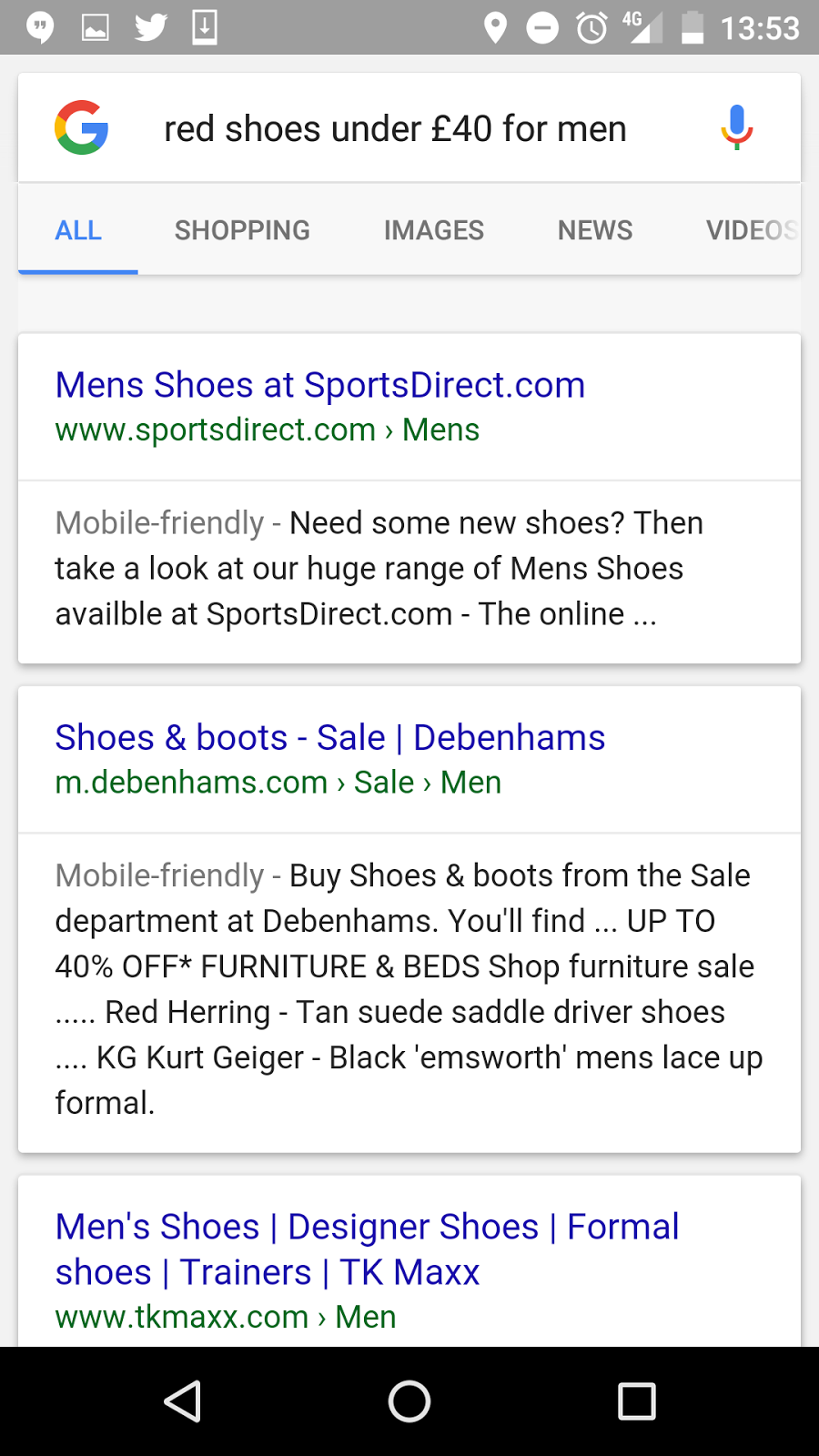Switch to the News tab
Screen dimensions: 819x1456
pos(595,230)
